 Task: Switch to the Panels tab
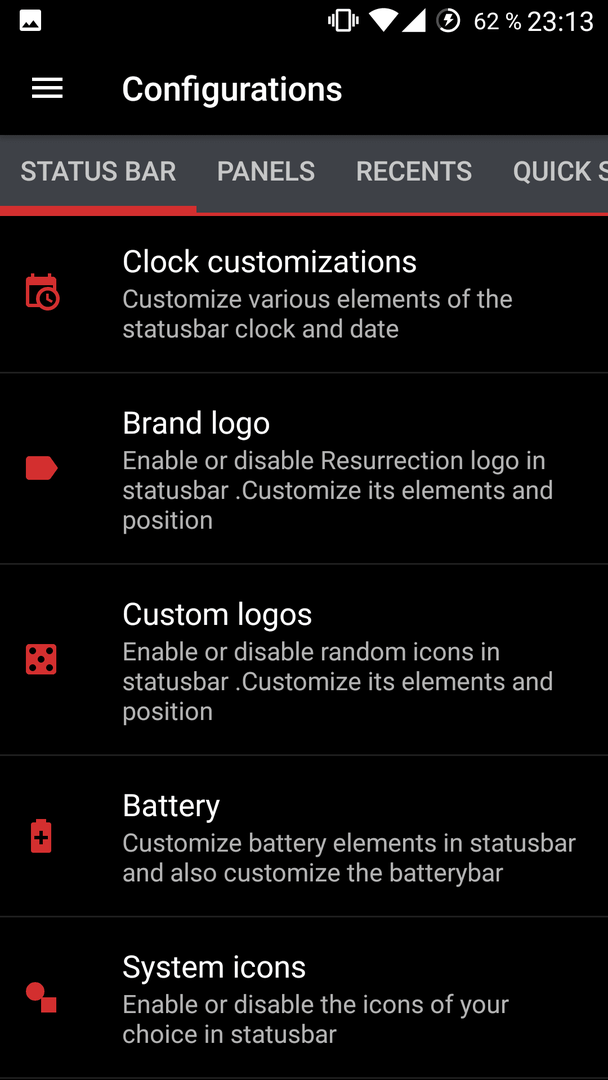(x=266, y=172)
